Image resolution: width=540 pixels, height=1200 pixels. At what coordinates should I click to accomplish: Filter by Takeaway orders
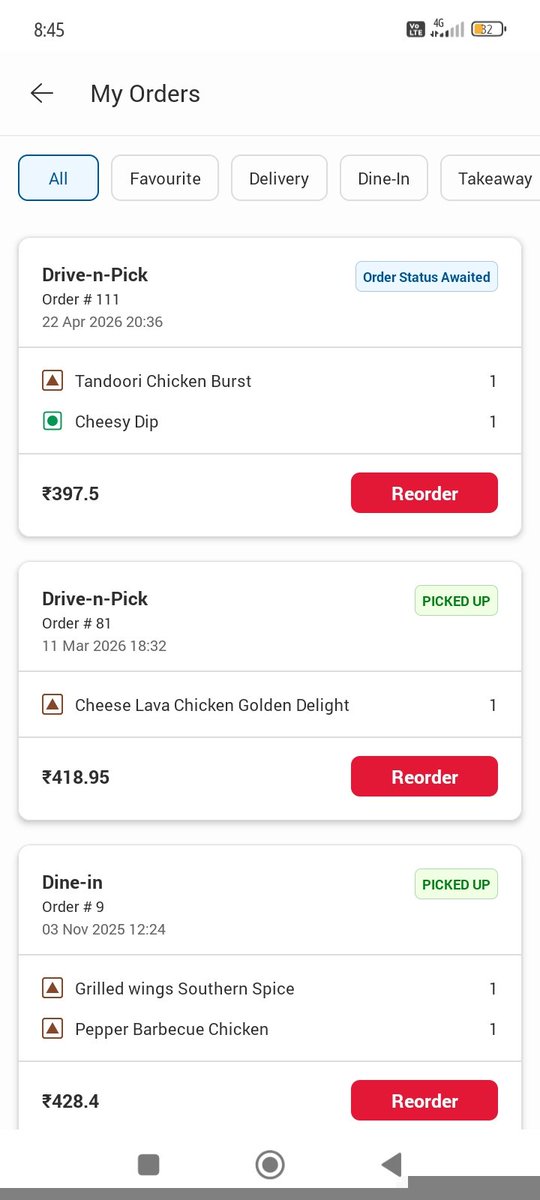pos(490,178)
